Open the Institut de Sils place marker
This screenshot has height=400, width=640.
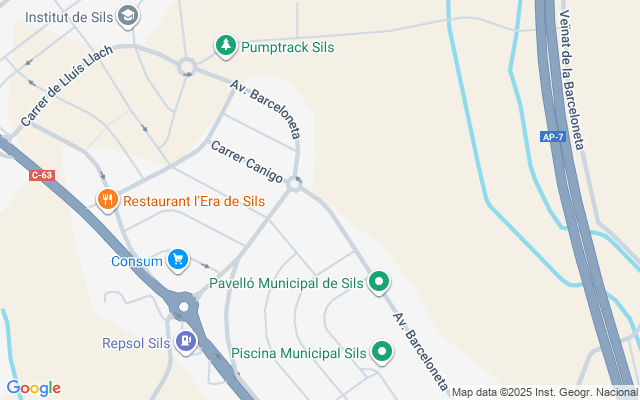coord(128,17)
